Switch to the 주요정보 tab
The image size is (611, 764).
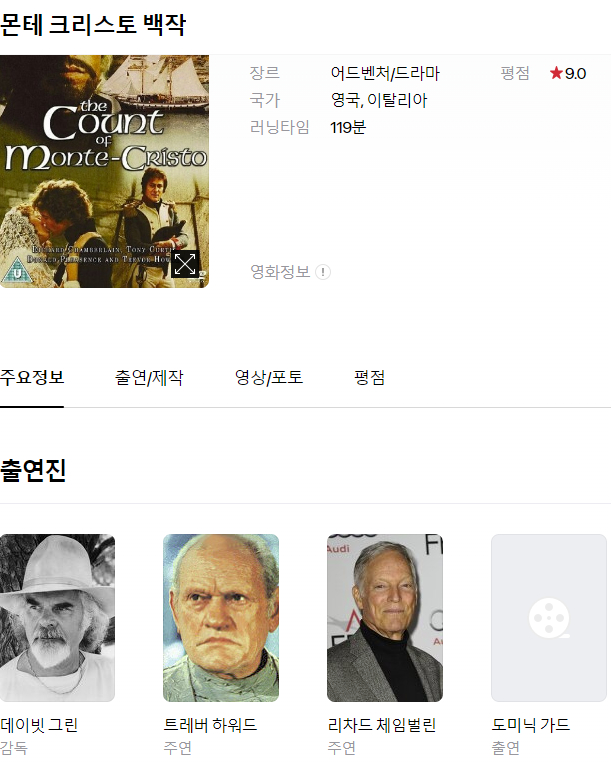tap(32, 378)
